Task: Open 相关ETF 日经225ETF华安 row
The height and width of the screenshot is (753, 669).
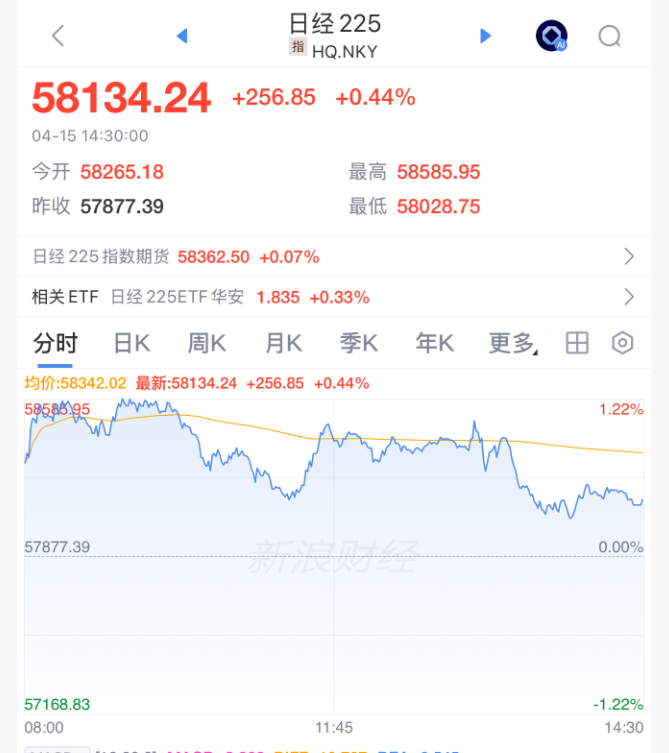Action: [x=334, y=297]
